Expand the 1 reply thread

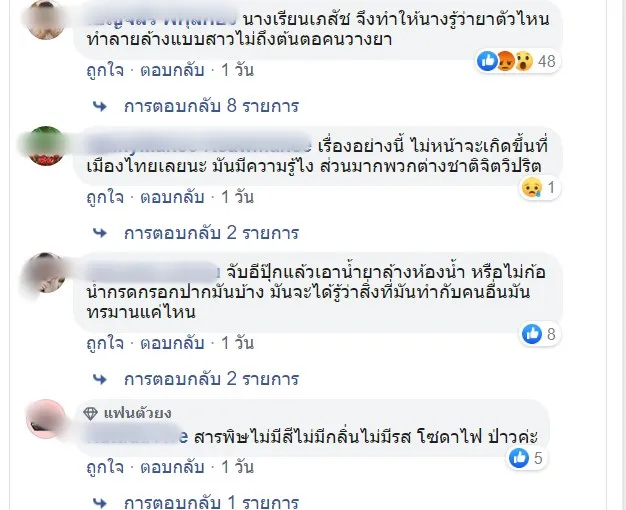[x=210, y=501]
